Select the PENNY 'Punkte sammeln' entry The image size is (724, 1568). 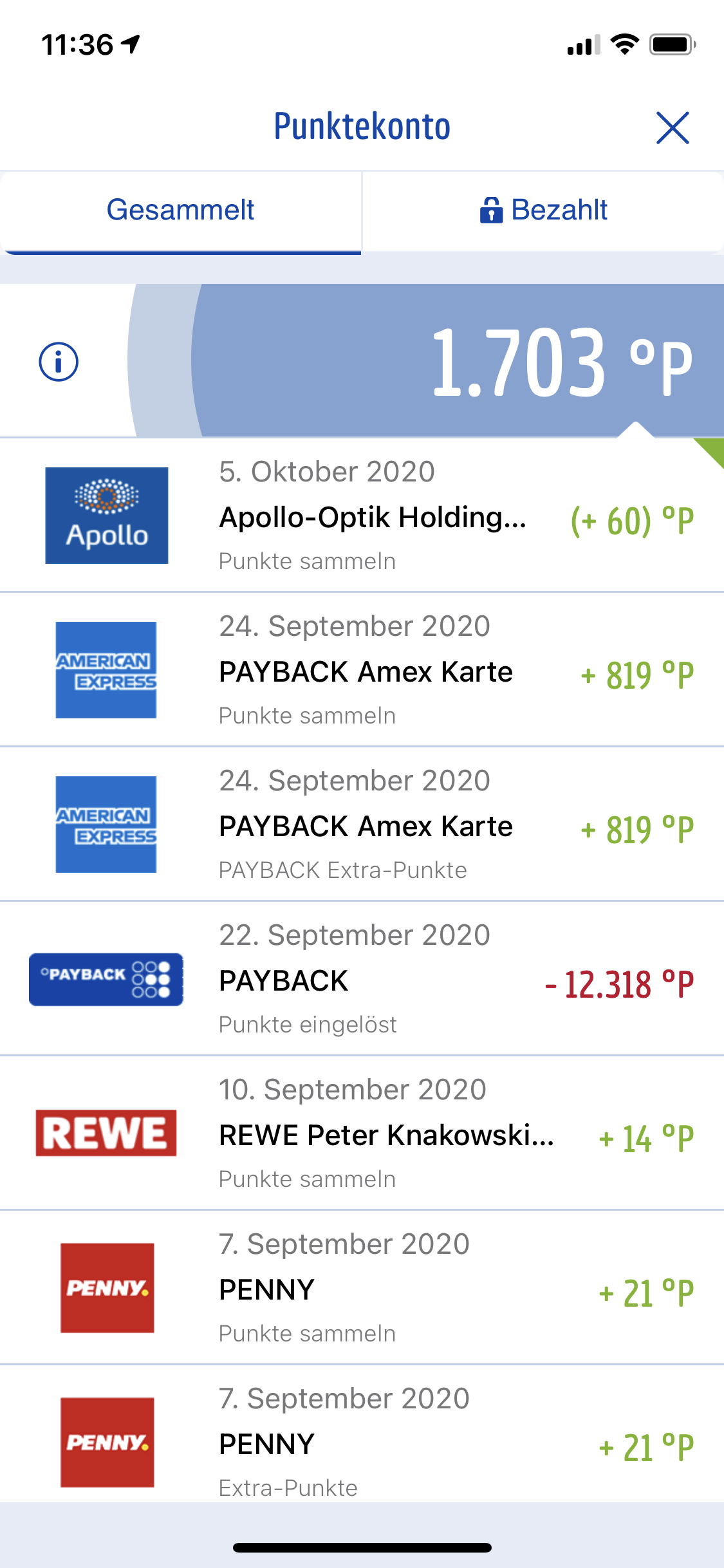[x=366, y=1289]
